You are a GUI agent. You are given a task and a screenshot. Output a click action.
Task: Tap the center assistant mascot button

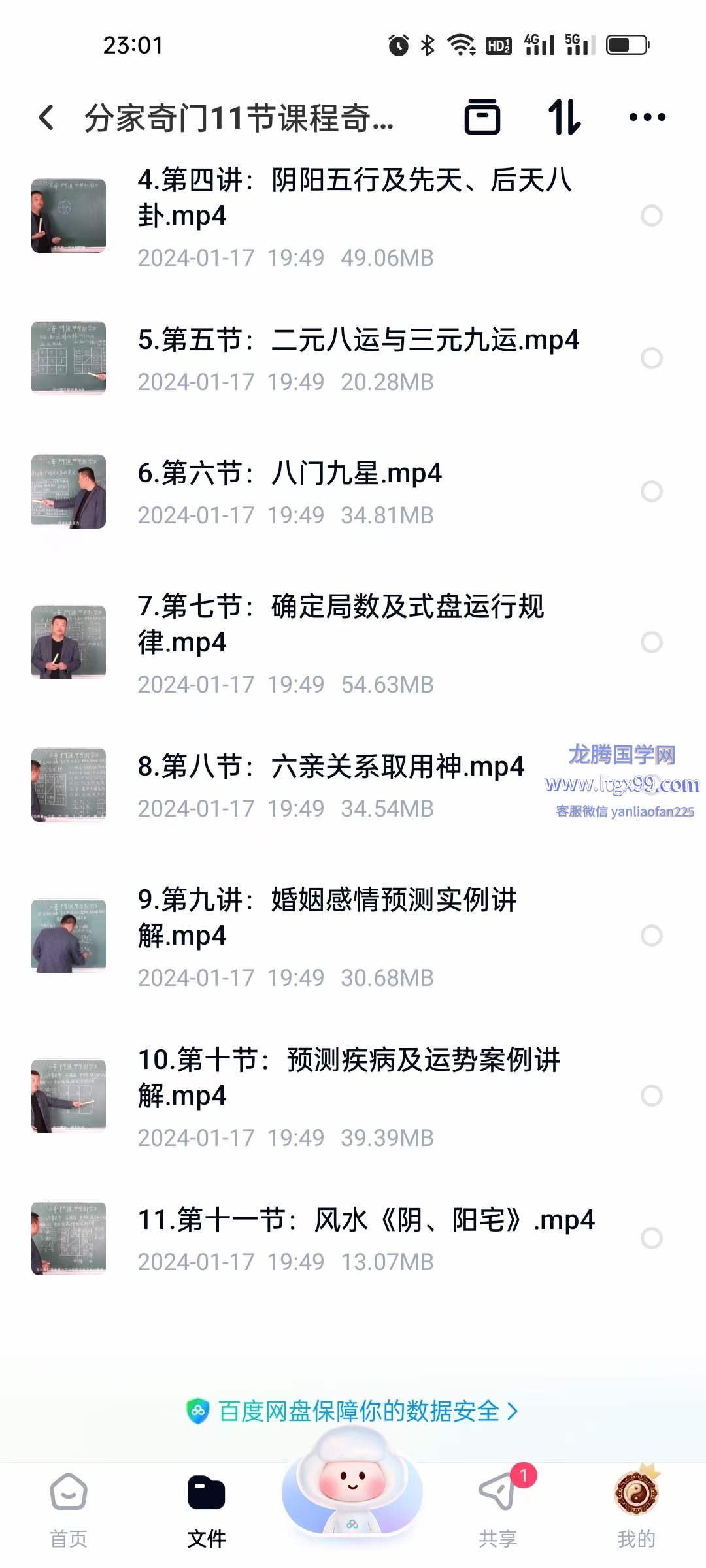(352, 1483)
